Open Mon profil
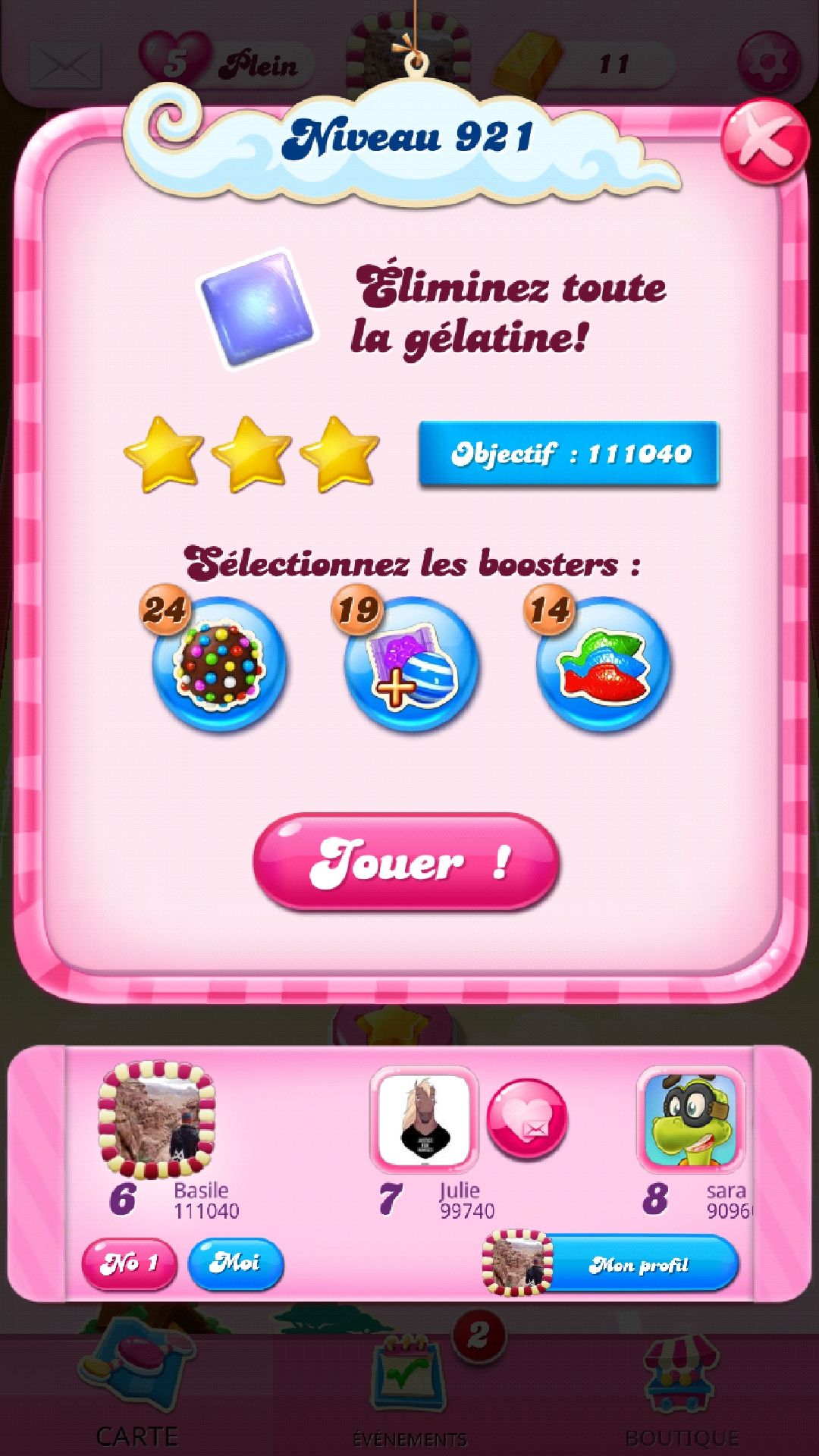819x1456 pixels. (611, 1263)
